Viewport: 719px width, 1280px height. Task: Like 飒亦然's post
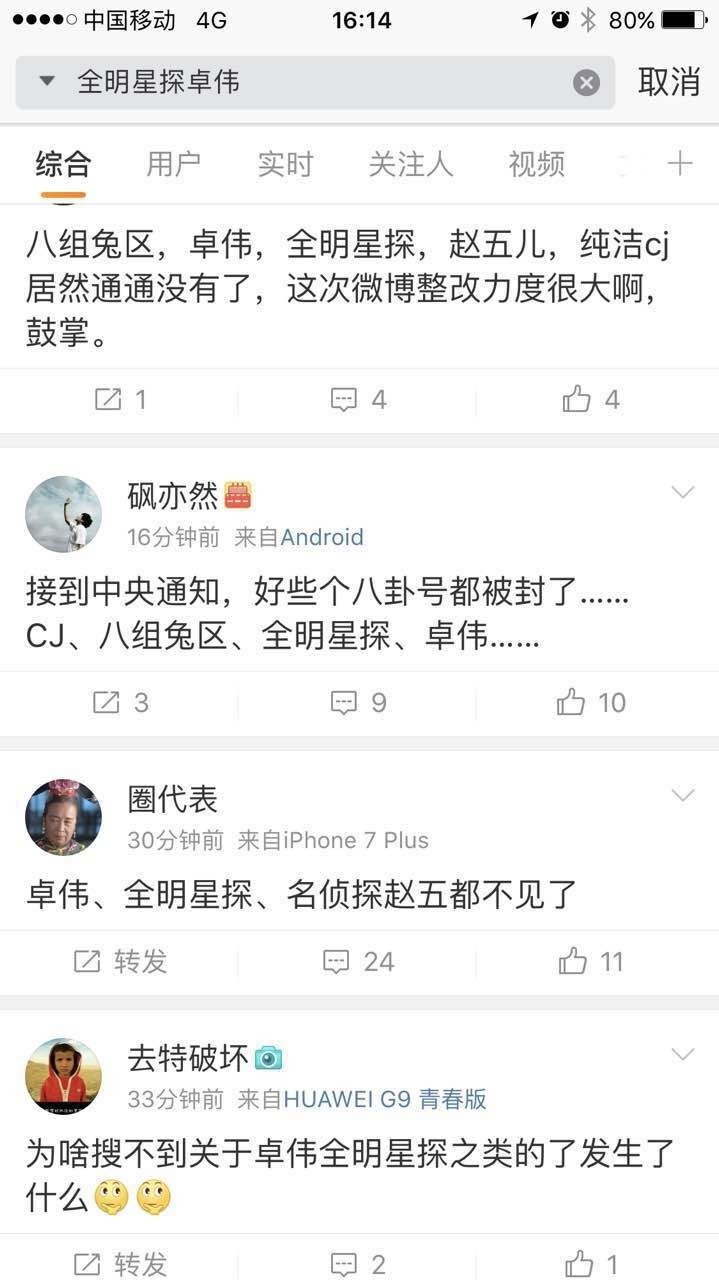click(591, 703)
